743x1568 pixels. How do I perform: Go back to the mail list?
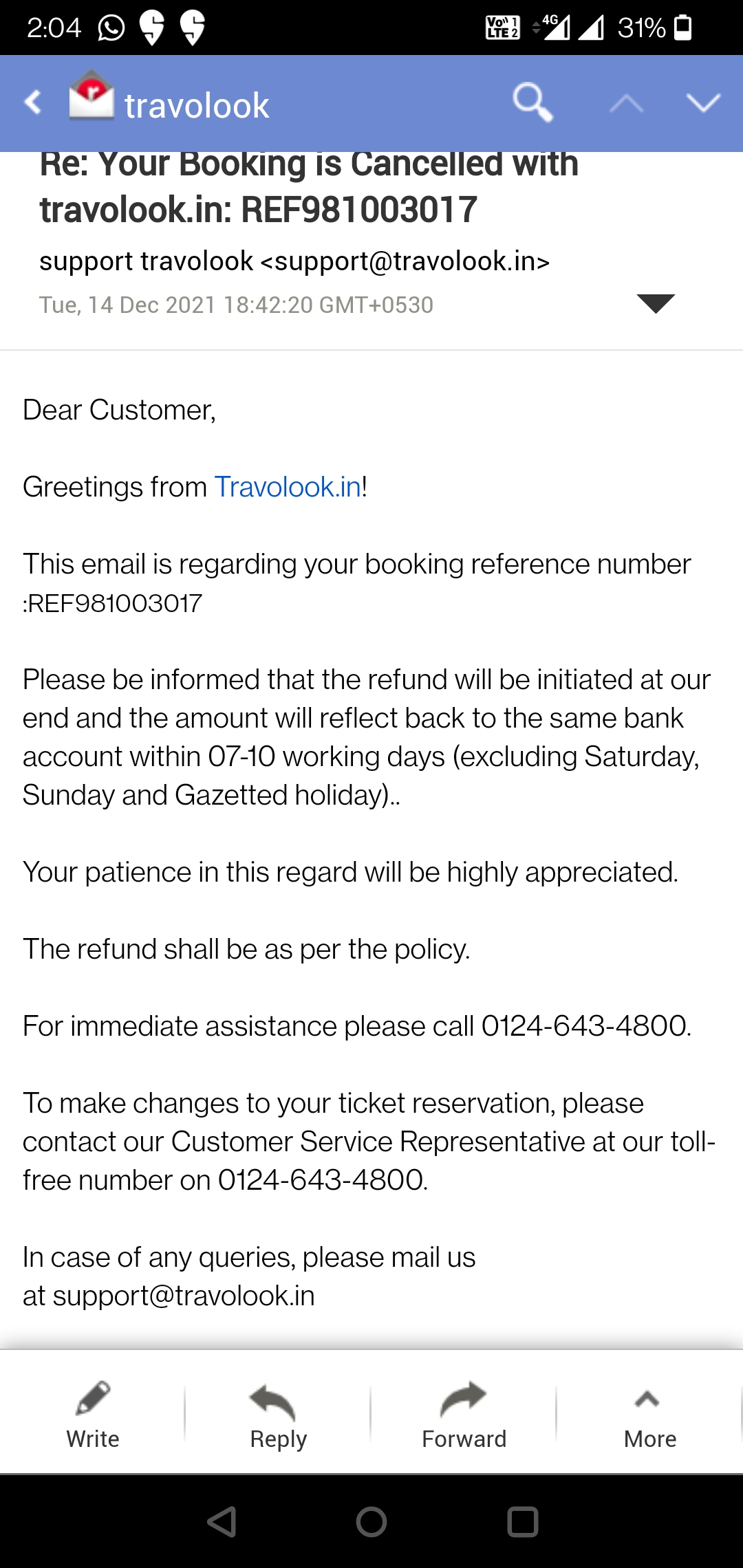[32, 103]
